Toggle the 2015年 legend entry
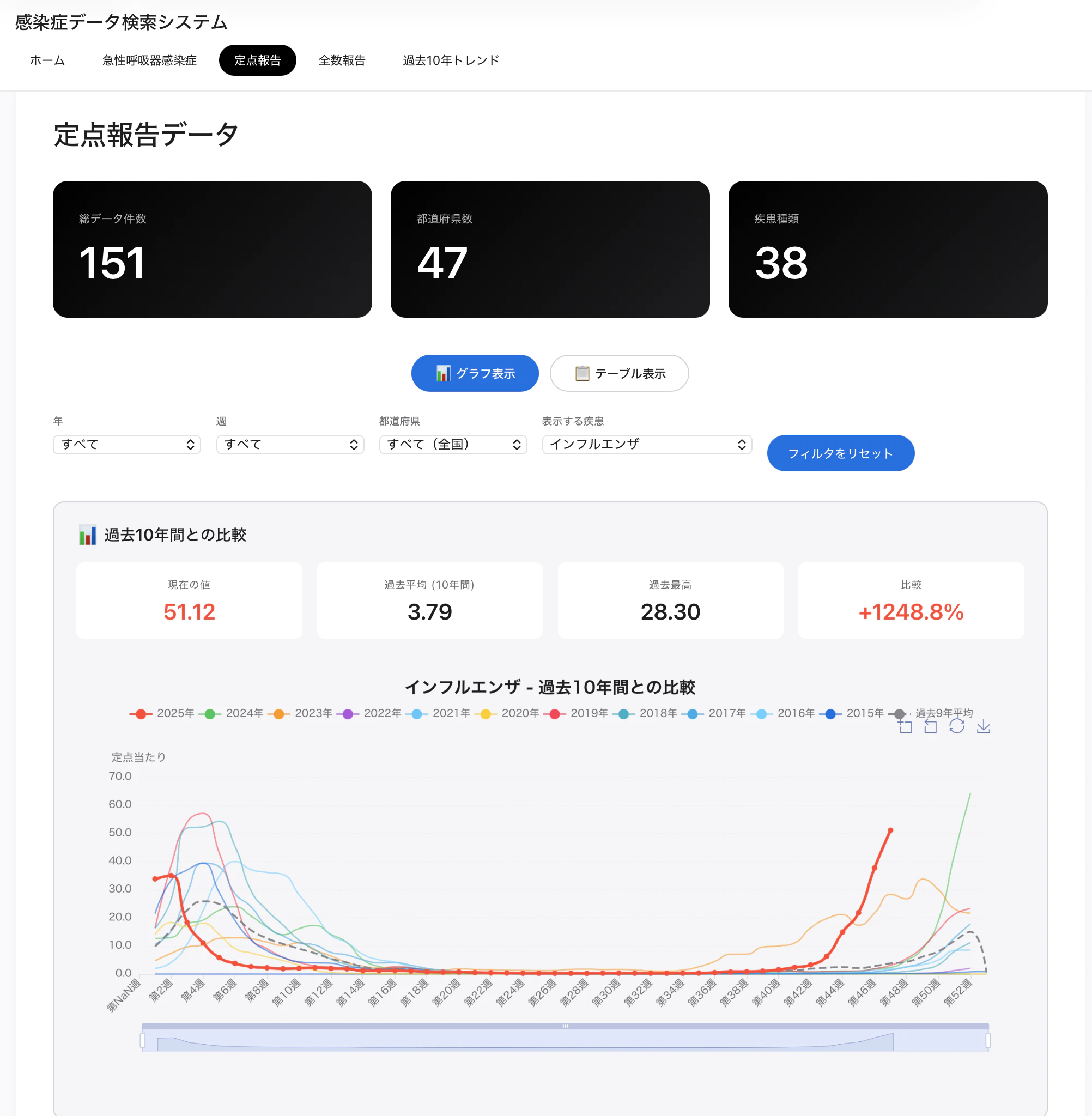Screen dimensions: 1092x1116 click(852, 713)
